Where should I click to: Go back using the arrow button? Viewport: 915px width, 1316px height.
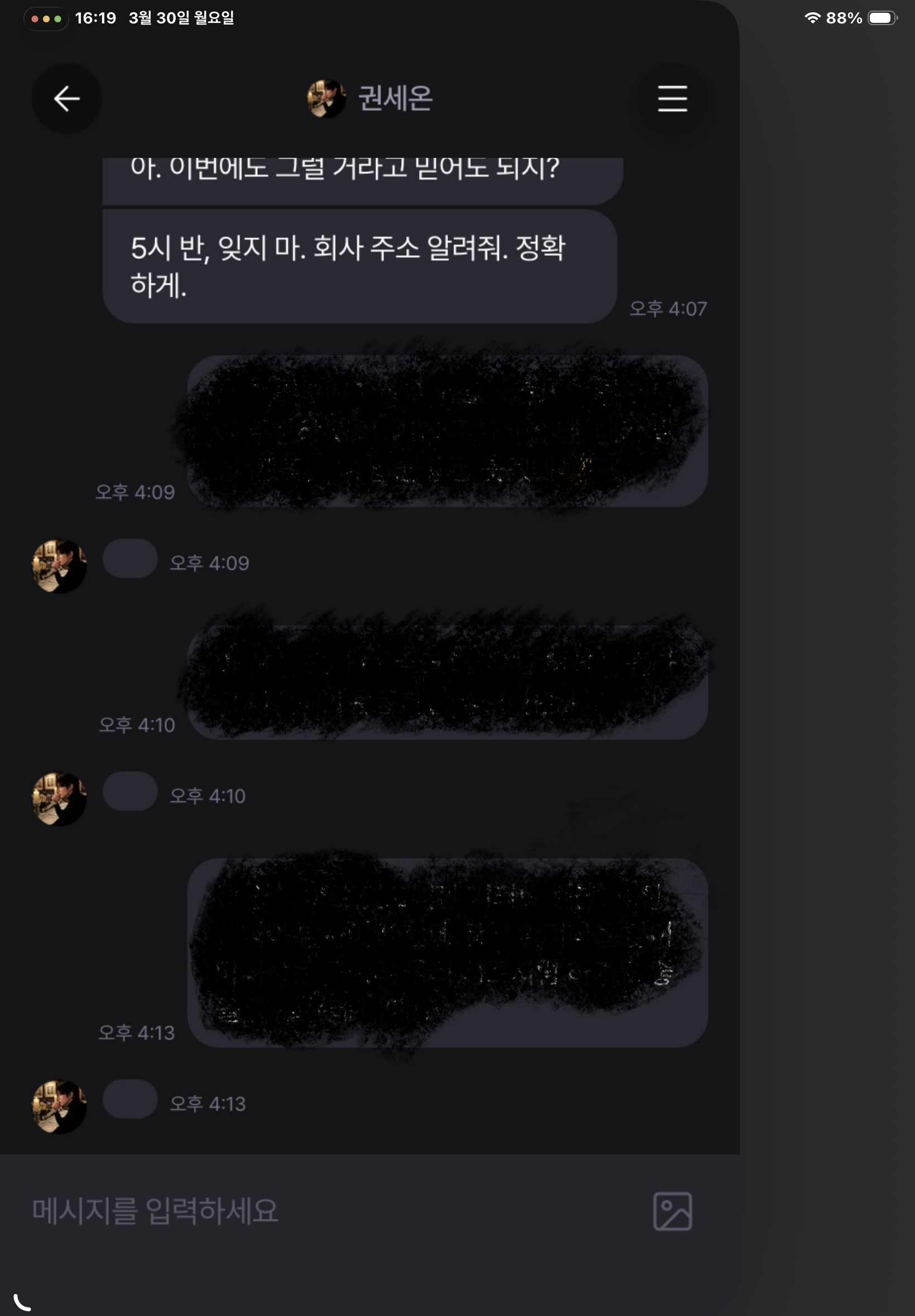(x=66, y=99)
